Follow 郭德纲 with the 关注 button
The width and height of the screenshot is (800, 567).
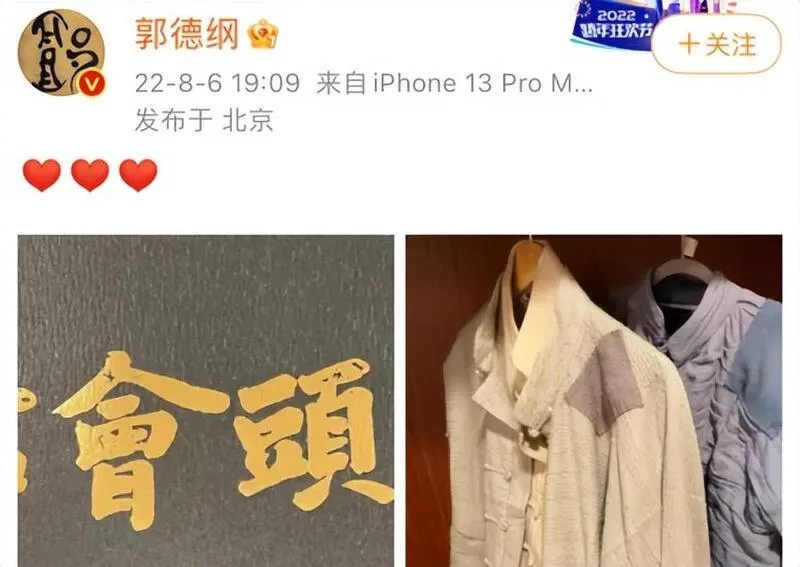pos(717,45)
